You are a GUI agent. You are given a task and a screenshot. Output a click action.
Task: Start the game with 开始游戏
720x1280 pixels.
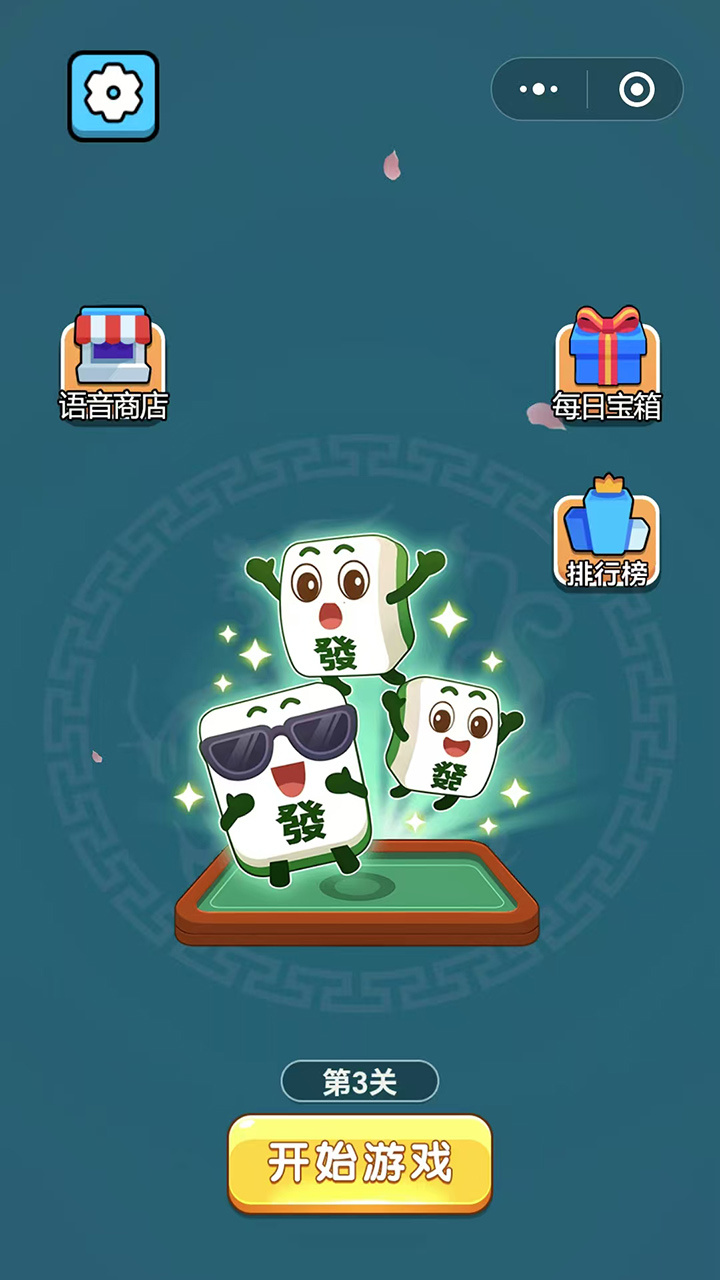pyautogui.click(x=360, y=1163)
